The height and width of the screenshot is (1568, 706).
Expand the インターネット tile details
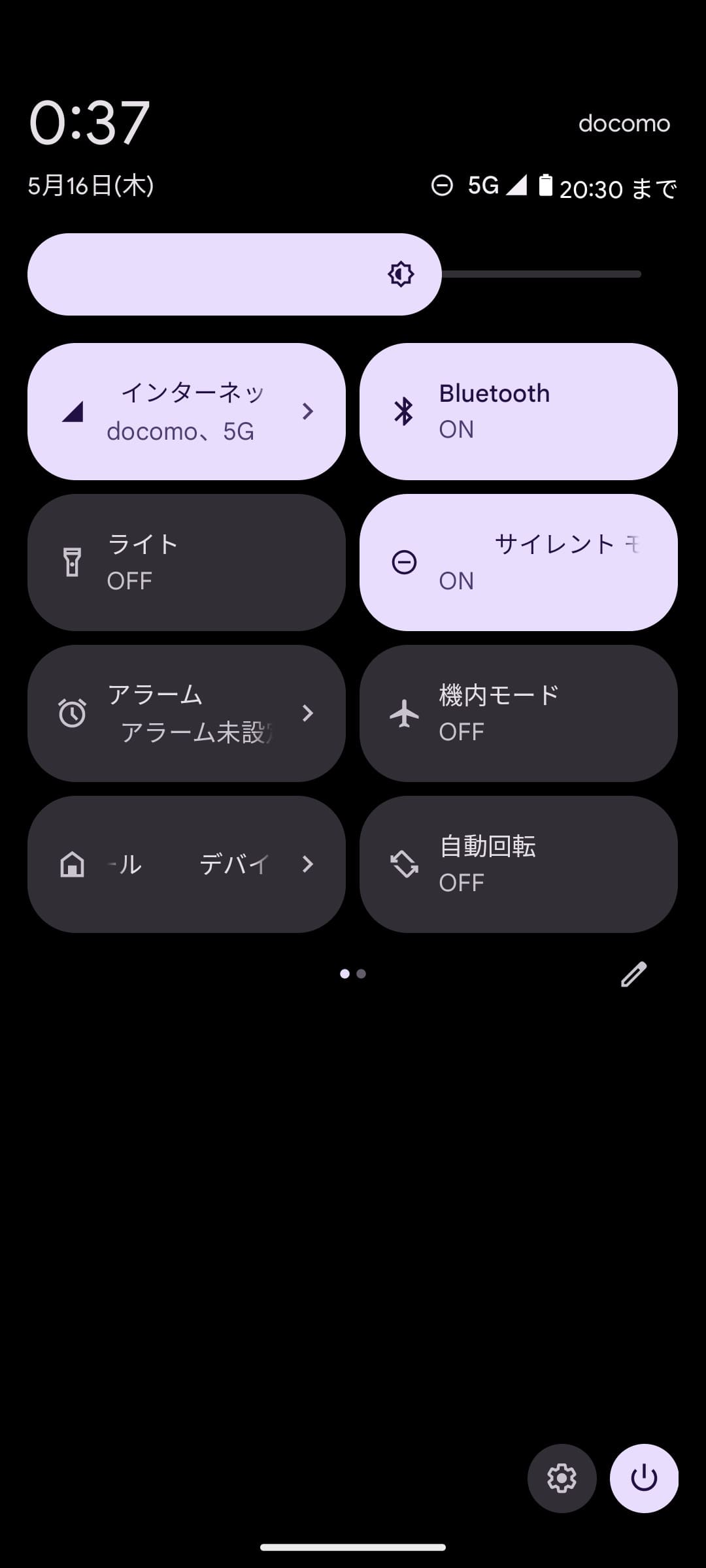[x=307, y=410]
